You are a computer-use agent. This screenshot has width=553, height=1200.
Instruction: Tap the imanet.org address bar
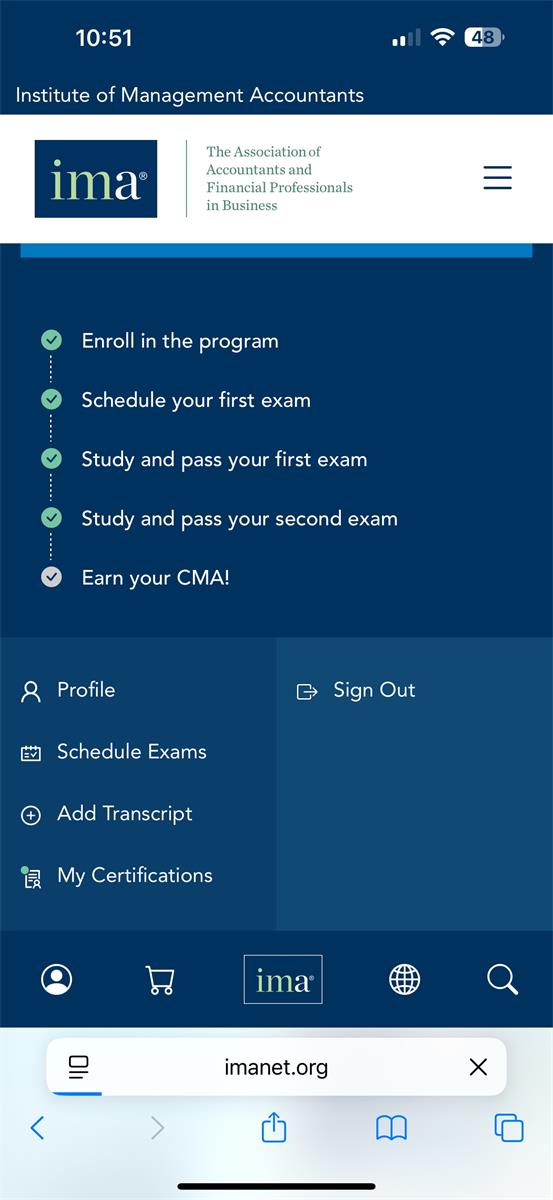click(276, 1067)
